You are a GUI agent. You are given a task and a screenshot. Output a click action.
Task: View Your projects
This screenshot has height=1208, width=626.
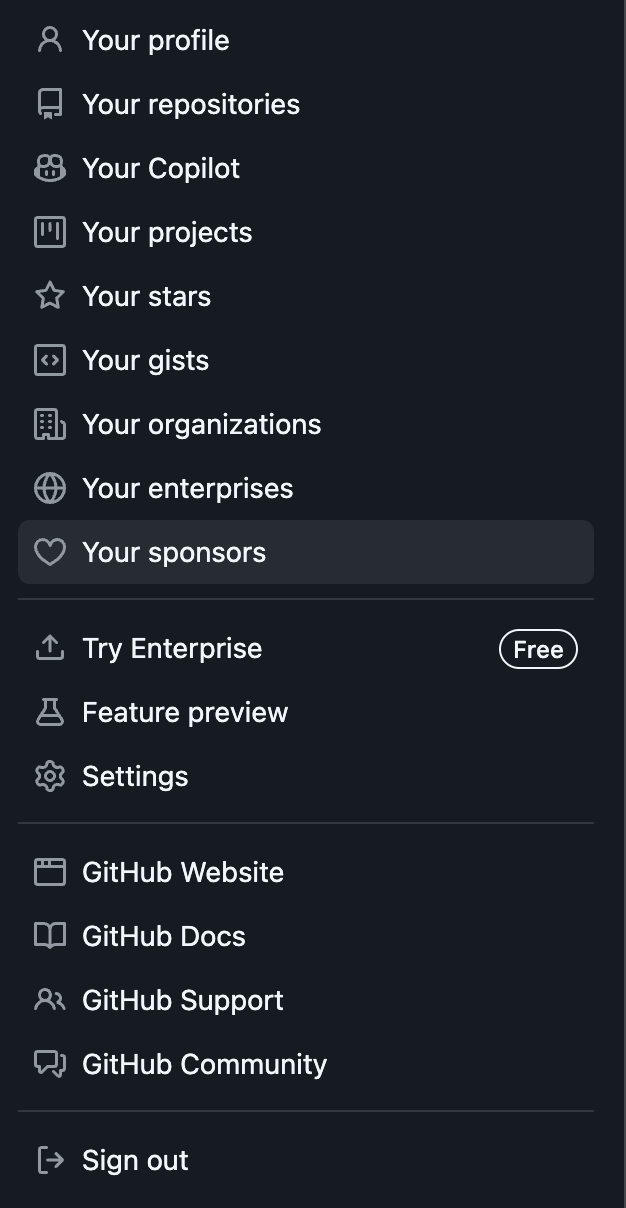pos(167,233)
